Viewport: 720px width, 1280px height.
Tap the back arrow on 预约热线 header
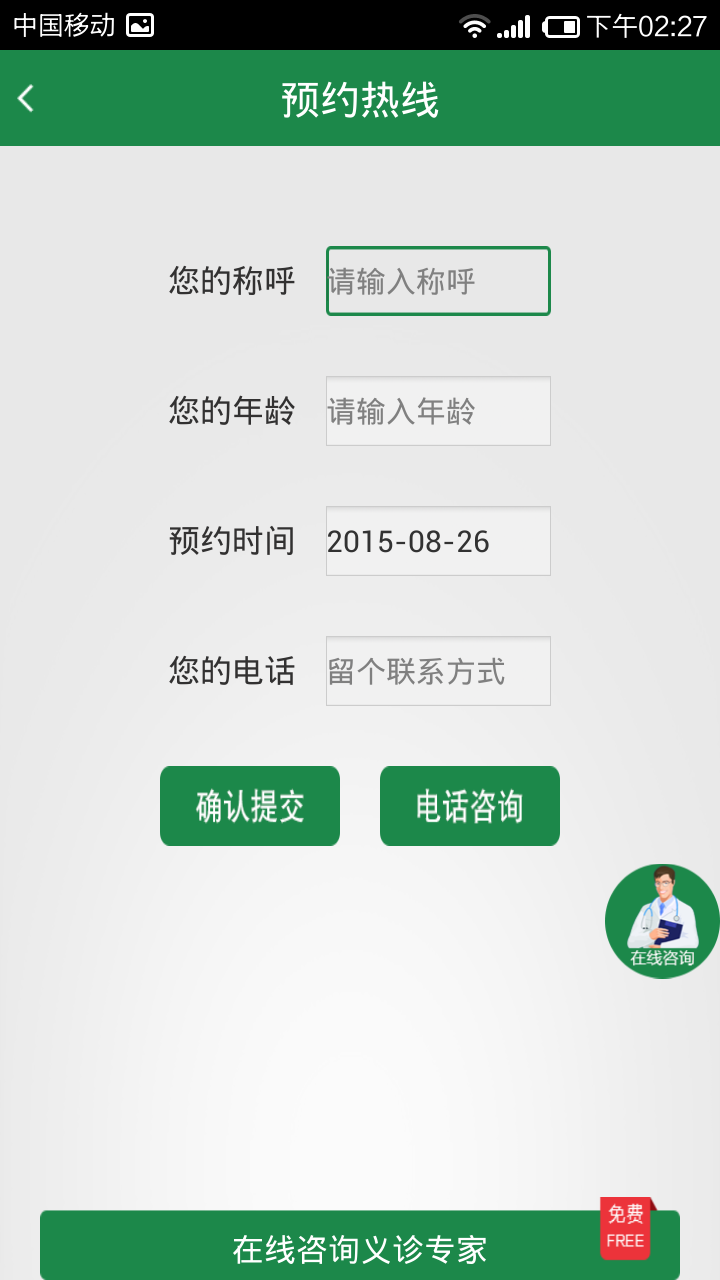point(25,97)
